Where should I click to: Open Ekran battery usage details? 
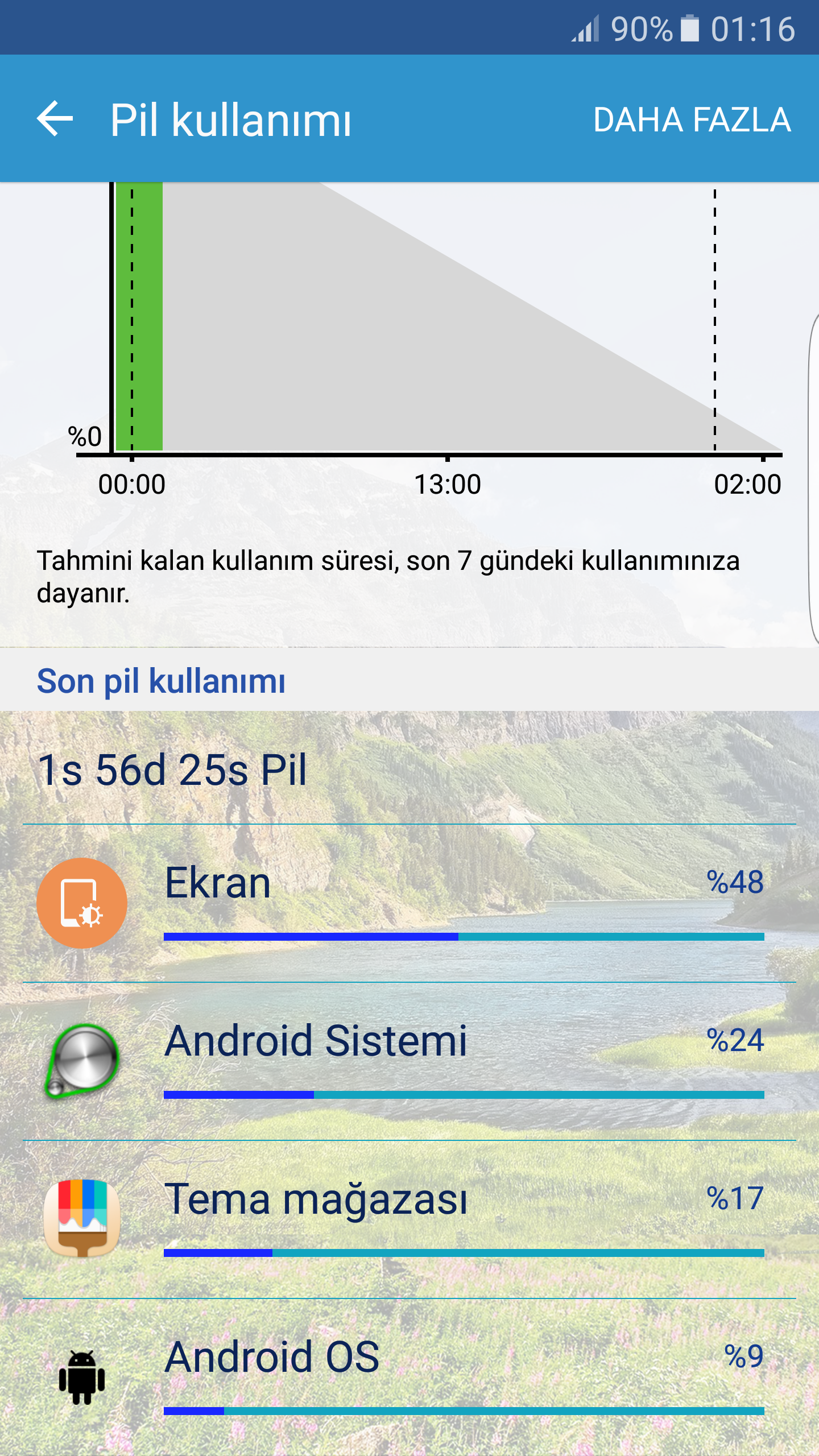[409, 903]
